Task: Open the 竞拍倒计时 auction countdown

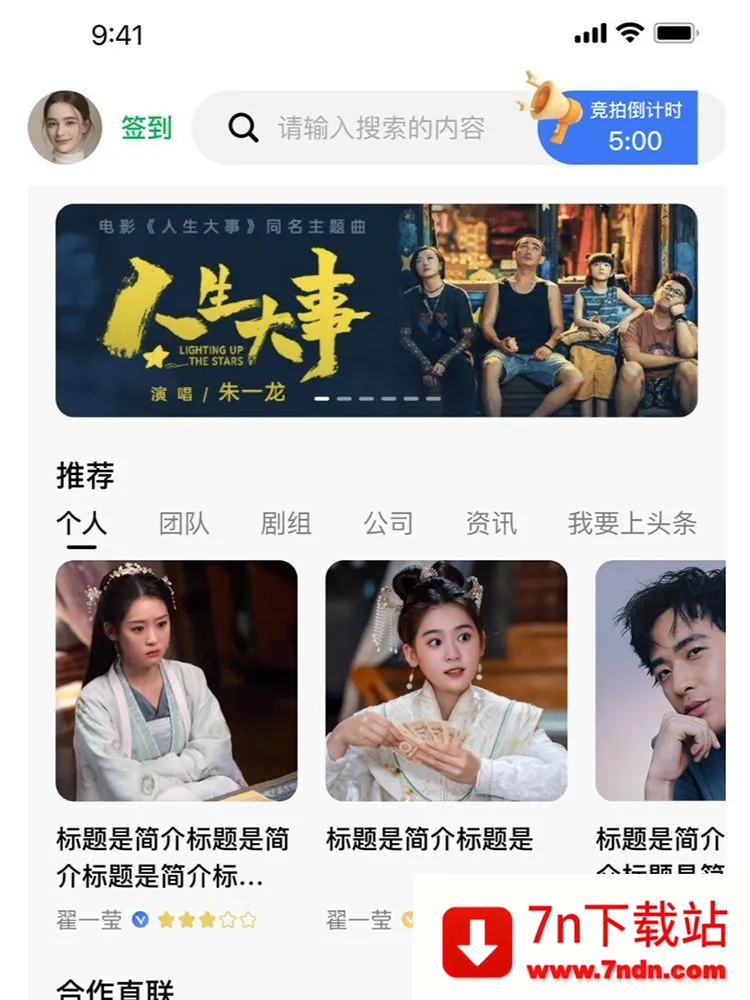Action: tap(634, 127)
